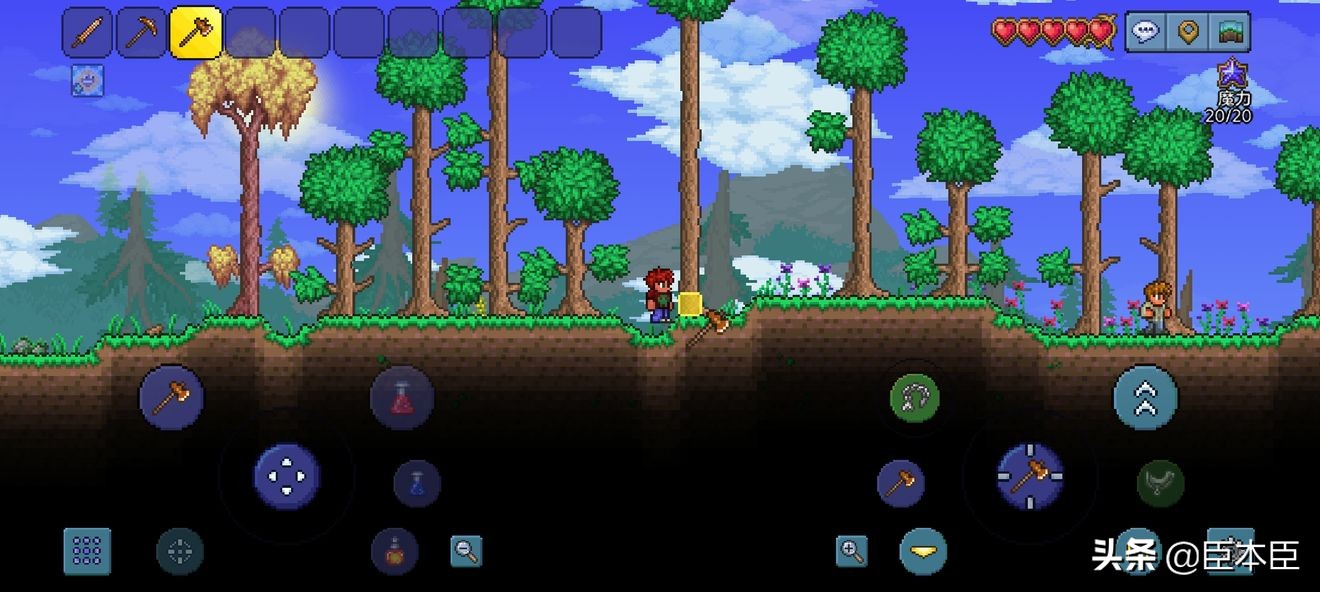Image resolution: width=1320 pixels, height=592 pixels.
Task: Zoom out with the minus magnifier
Action: (466, 550)
